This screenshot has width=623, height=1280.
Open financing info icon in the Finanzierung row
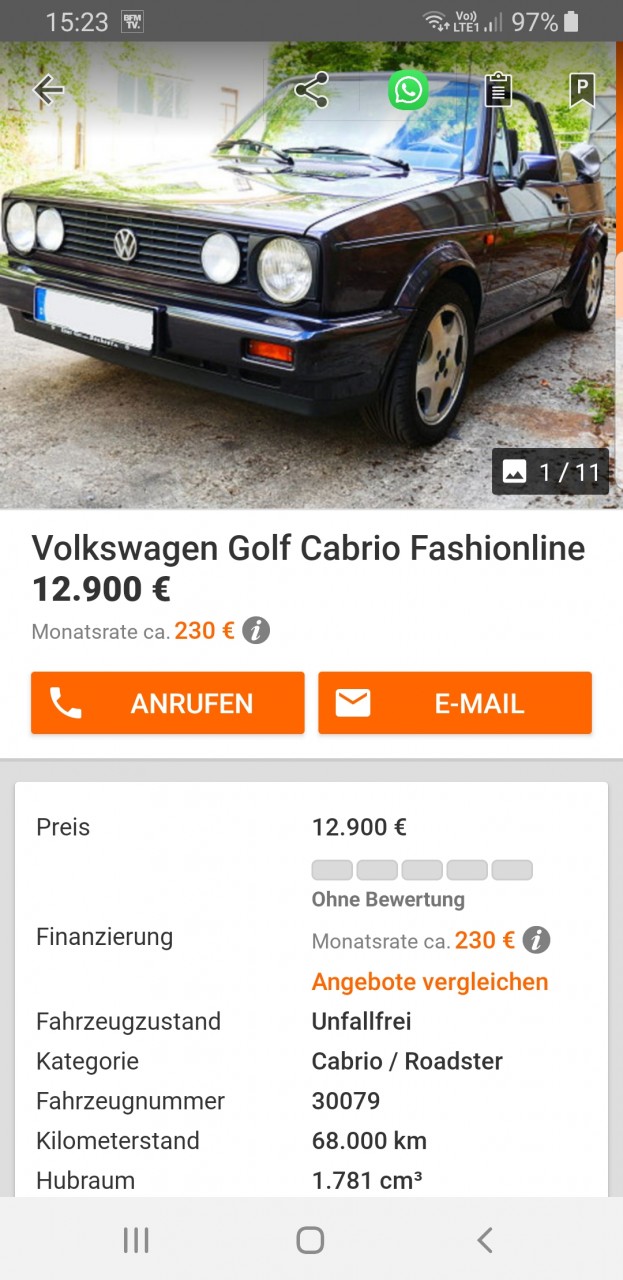click(537, 940)
